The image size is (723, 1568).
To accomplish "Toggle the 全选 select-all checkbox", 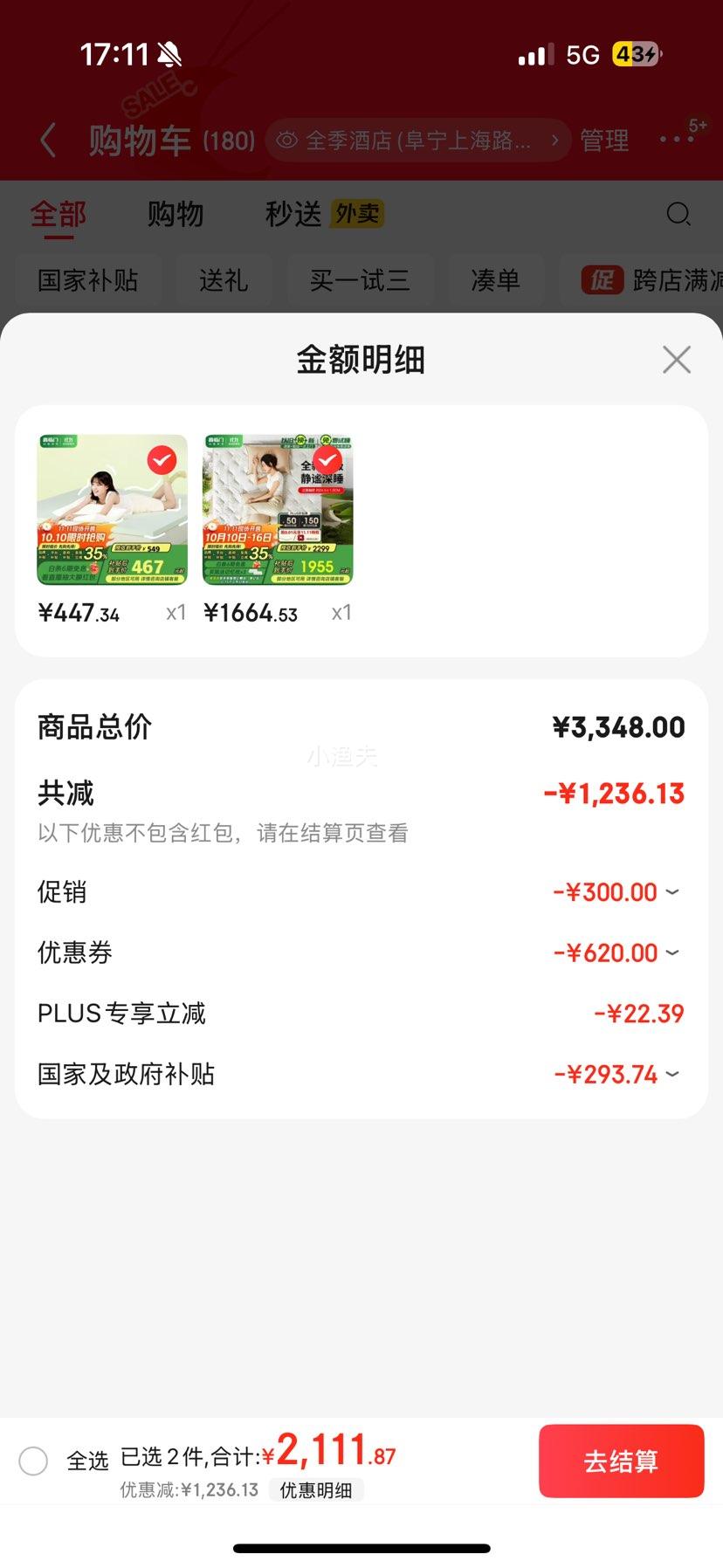I will click(33, 1461).
